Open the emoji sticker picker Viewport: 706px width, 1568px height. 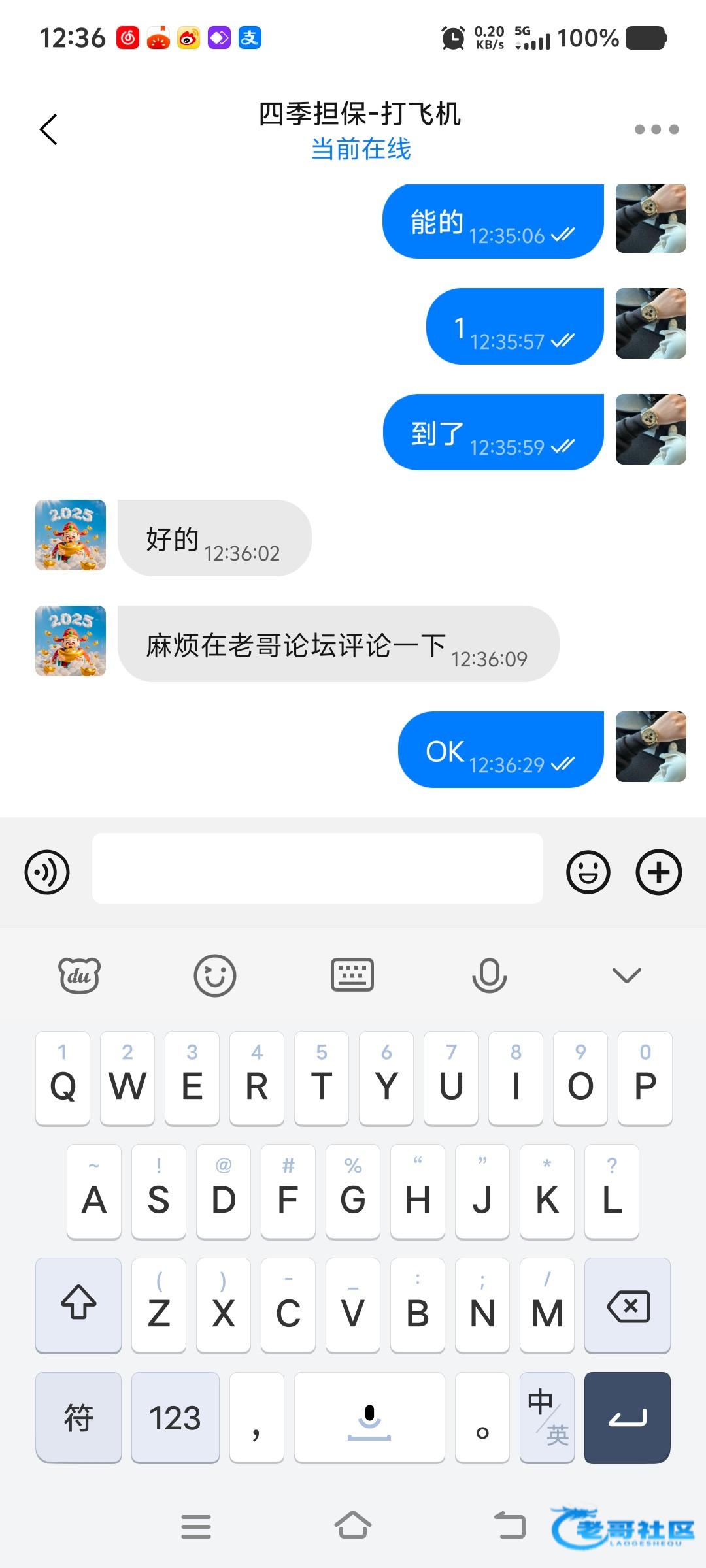(x=588, y=872)
